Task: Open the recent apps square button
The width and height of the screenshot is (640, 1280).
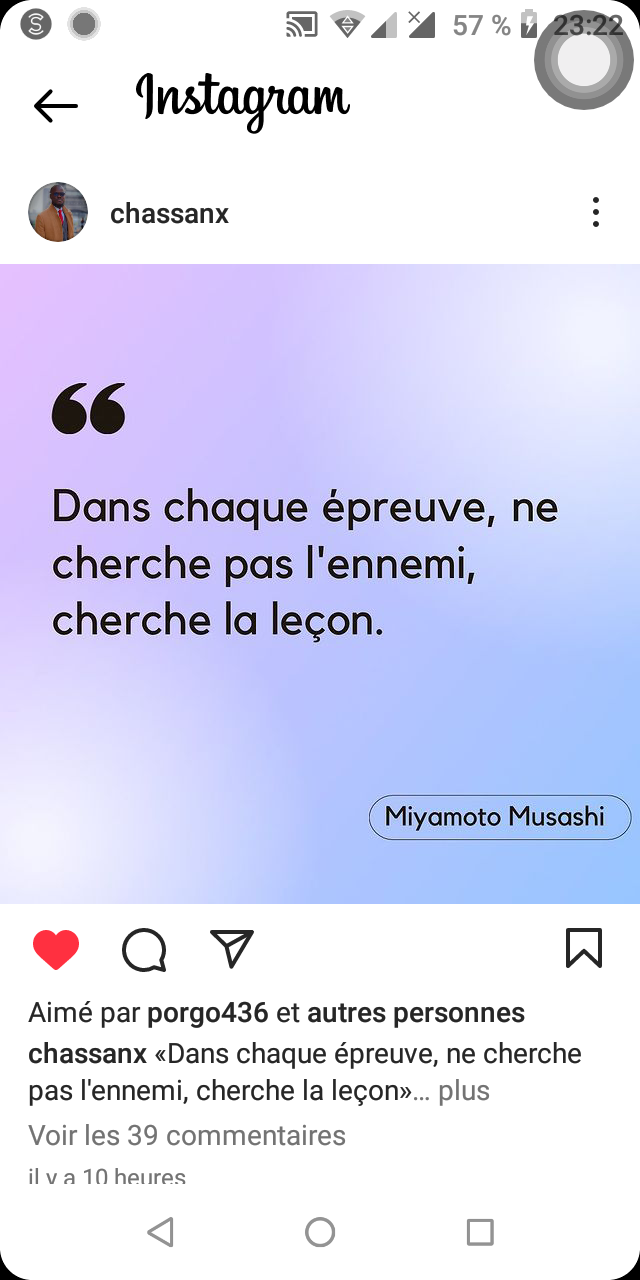Action: click(x=480, y=1232)
